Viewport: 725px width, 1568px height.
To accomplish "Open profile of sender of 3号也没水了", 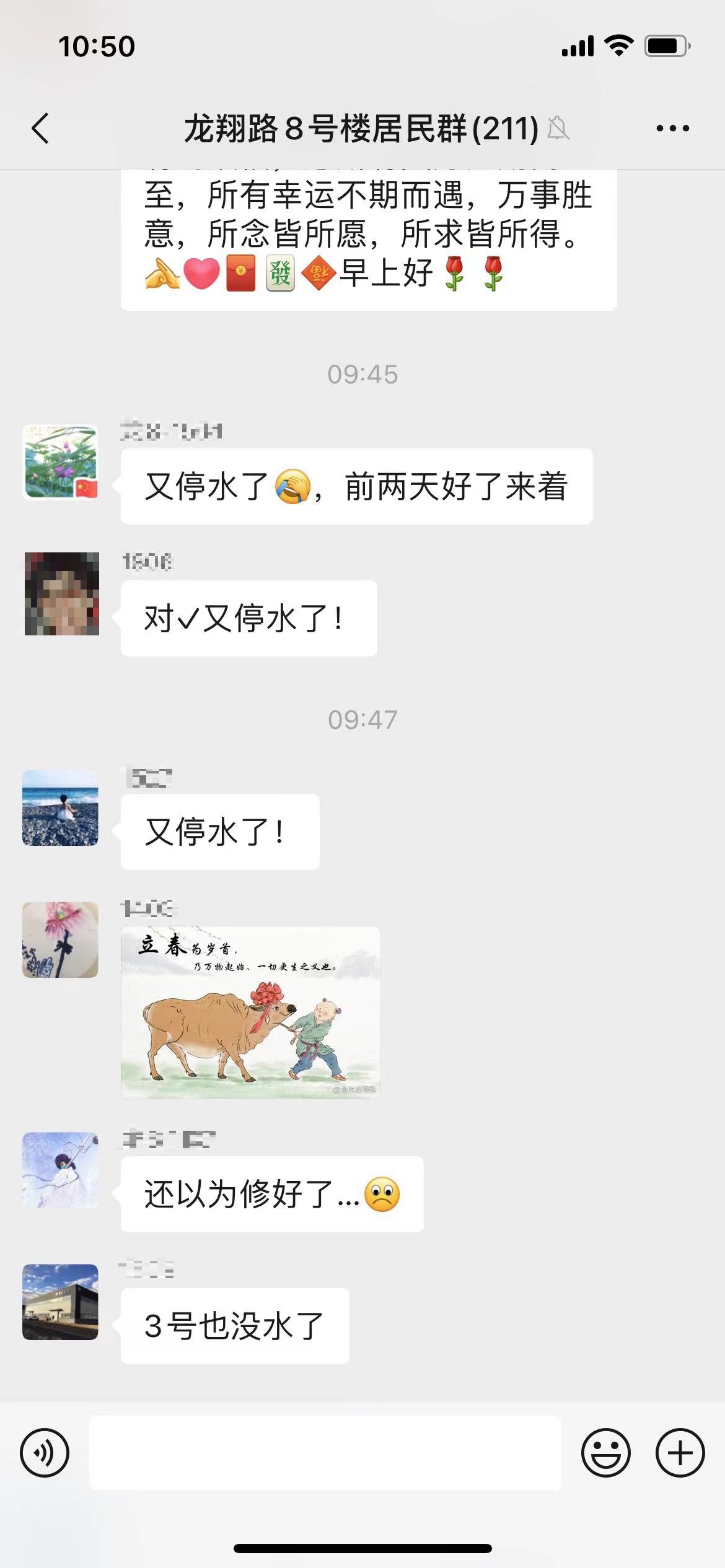I will tap(60, 1302).
